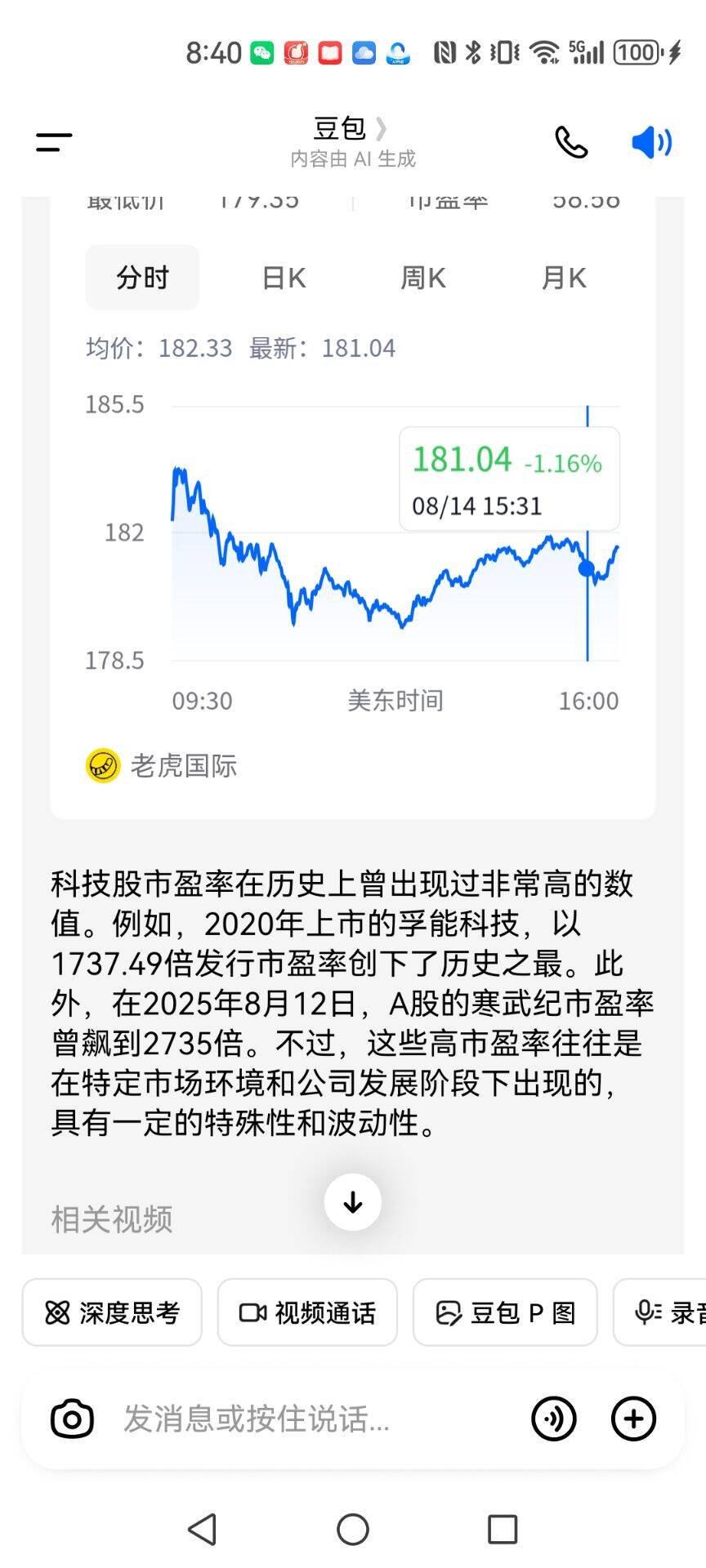Start a 视频通话
The height and width of the screenshot is (1568, 706).
(307, 1312)
